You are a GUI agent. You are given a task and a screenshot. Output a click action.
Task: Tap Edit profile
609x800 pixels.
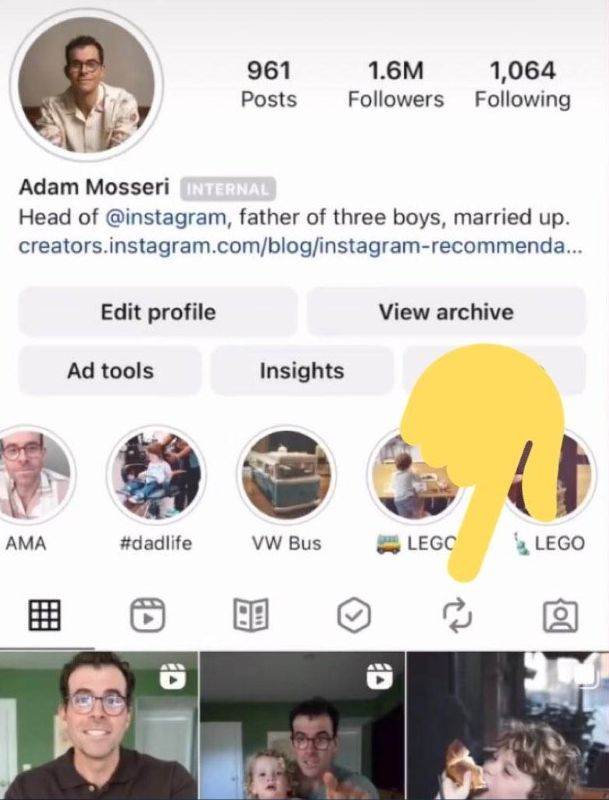point(157,312)
